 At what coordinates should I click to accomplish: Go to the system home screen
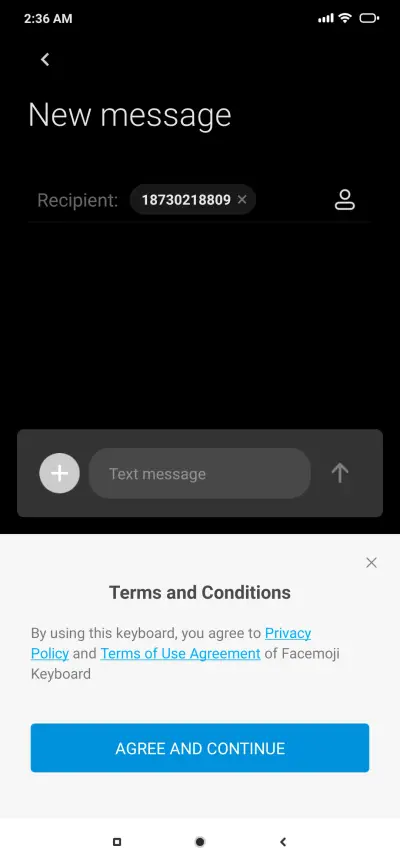click(x=200, y=842)
